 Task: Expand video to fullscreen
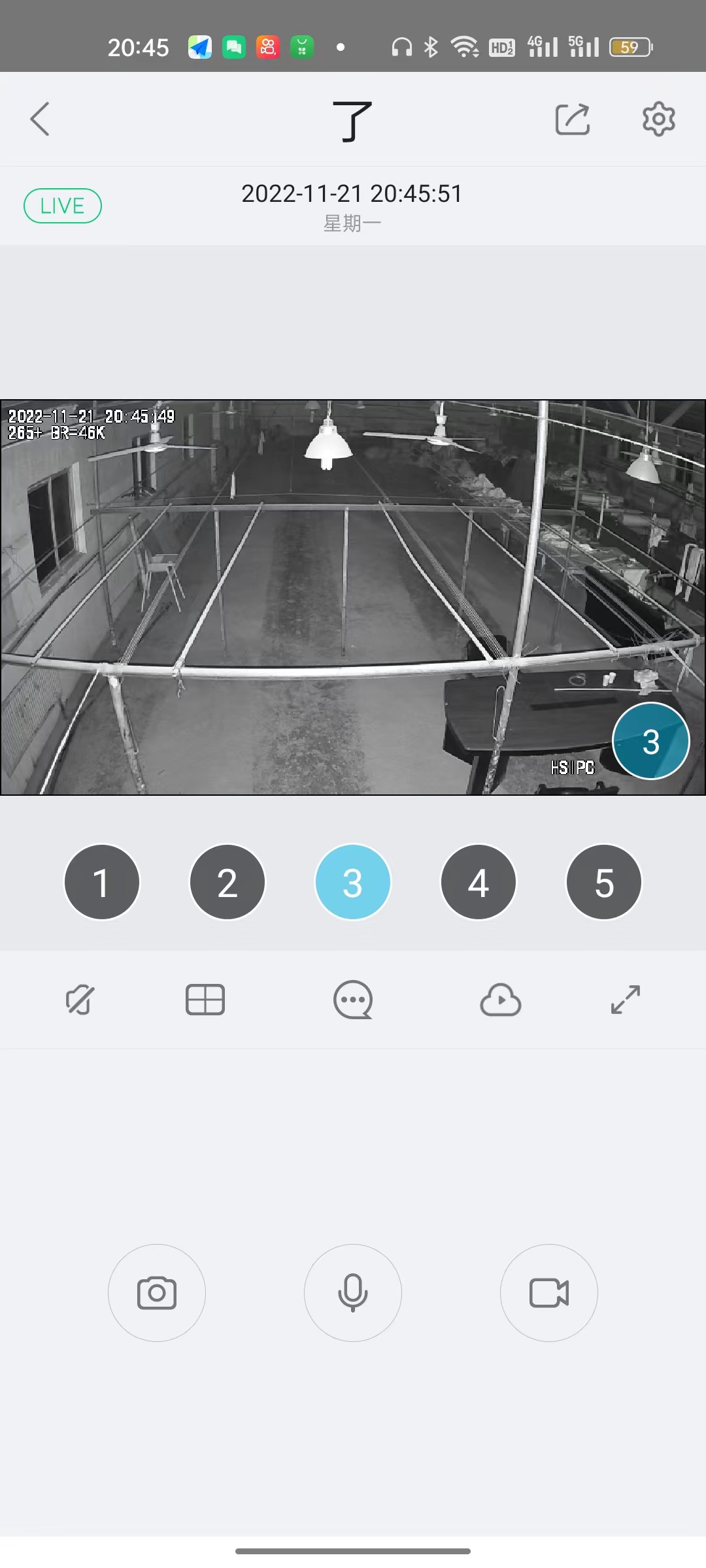pos(626,1000)
